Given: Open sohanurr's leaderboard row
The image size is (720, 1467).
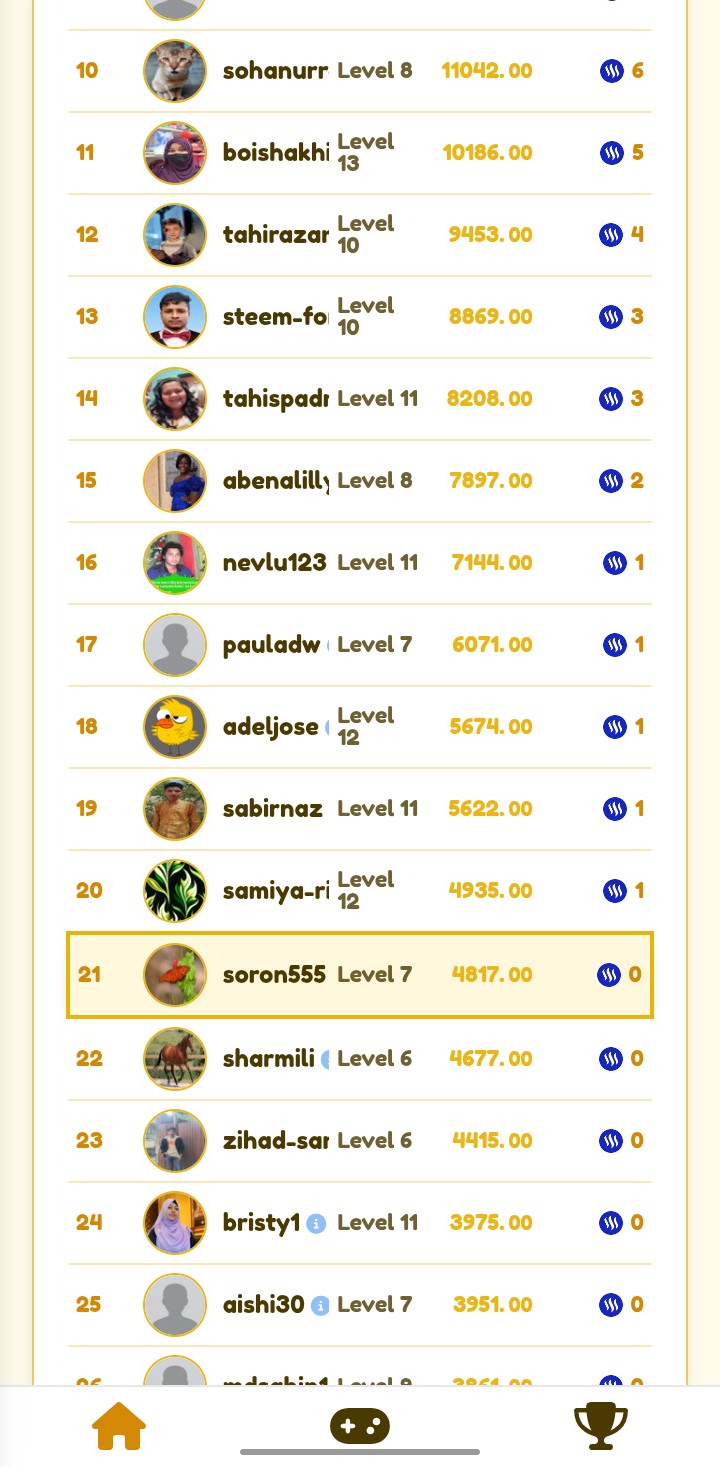Looking at the screenshot, I should [360, 71].
